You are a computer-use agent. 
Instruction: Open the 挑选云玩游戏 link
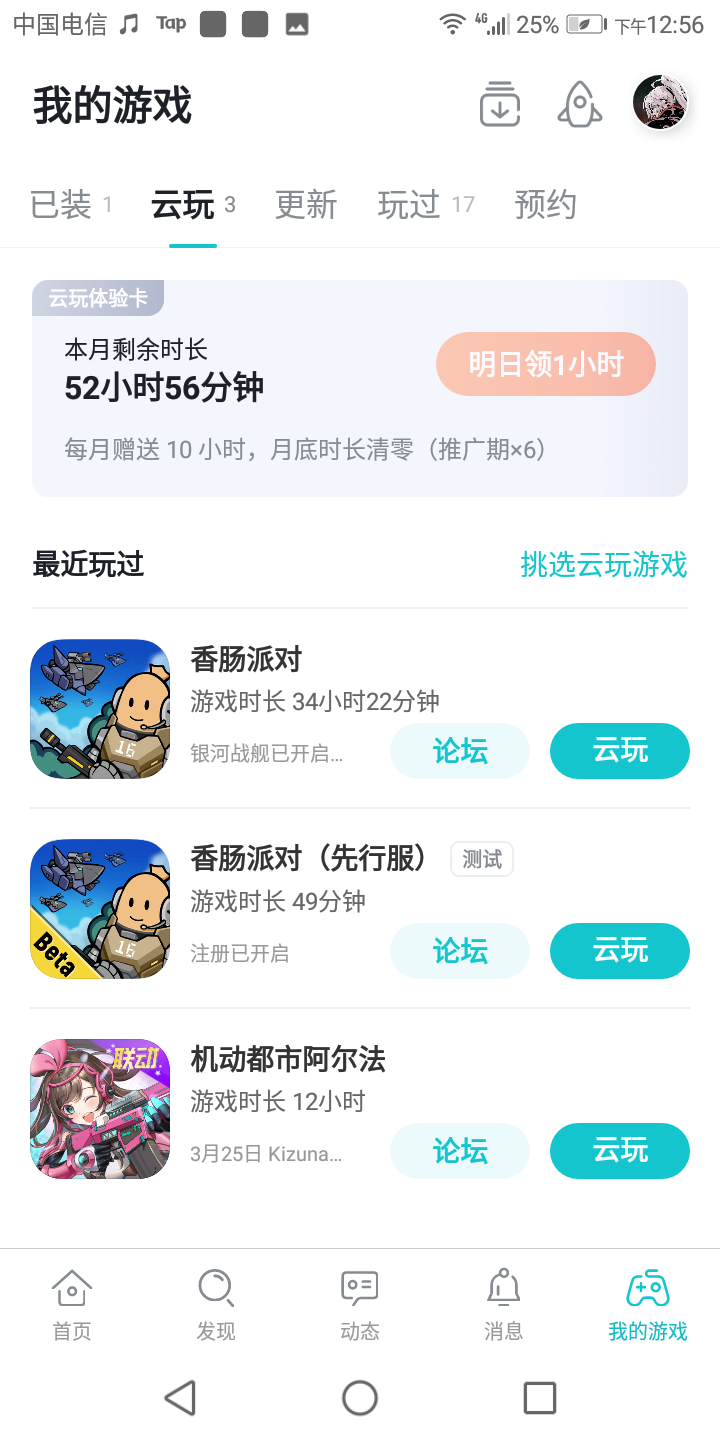[604, 564]
